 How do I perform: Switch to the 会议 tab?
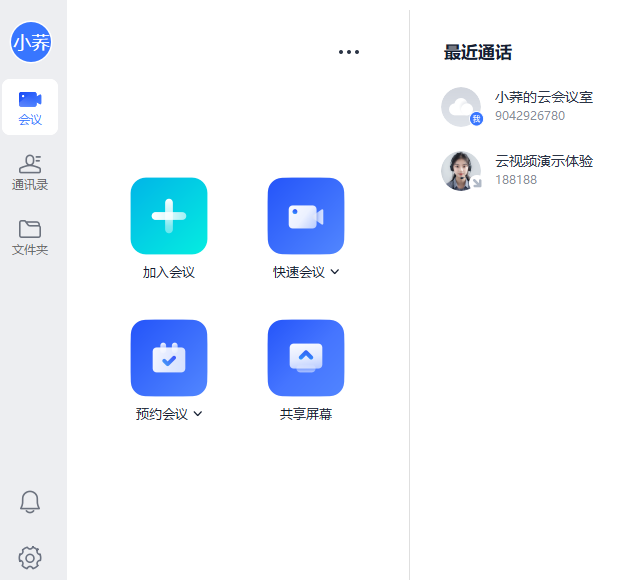pyautogui.click(x=30, y=107)
